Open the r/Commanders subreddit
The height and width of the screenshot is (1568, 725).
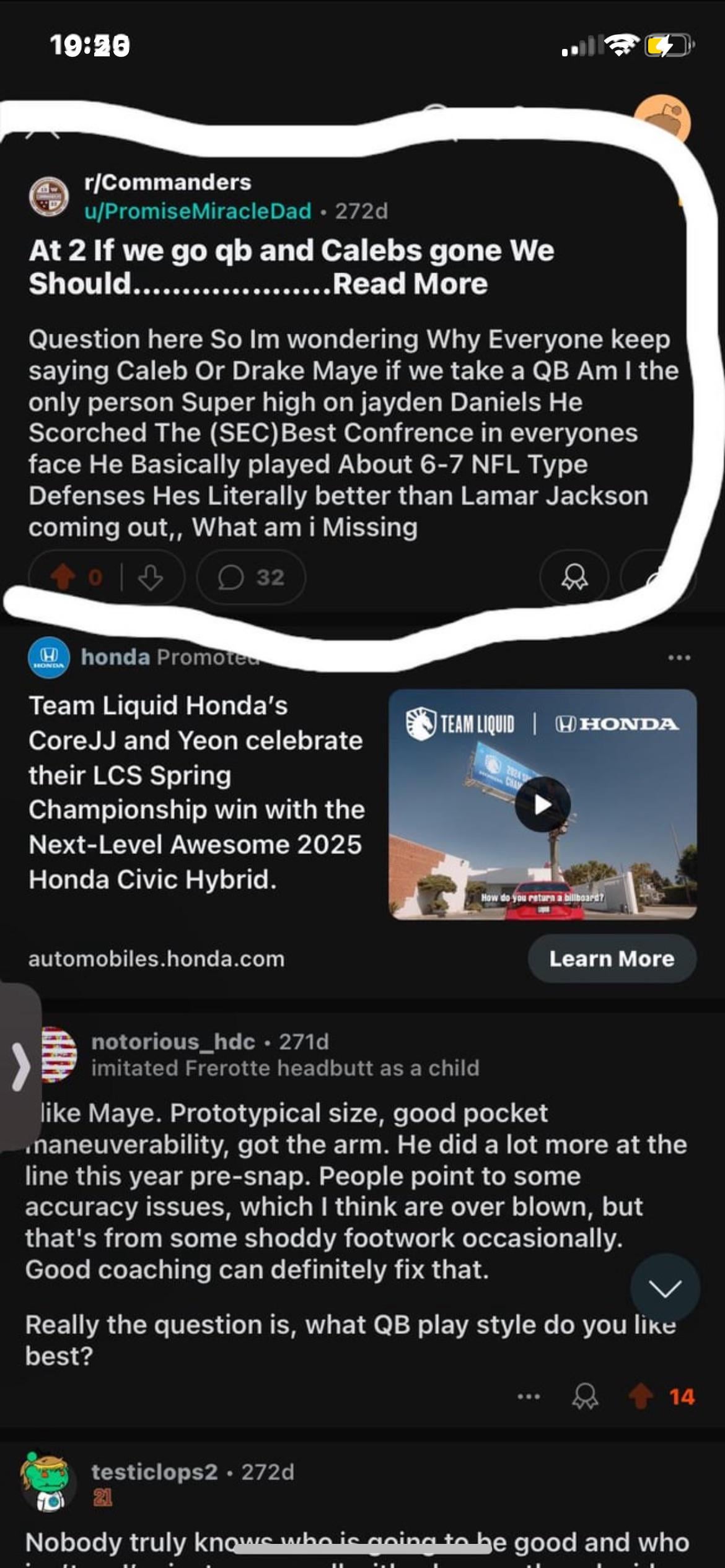click(x=167, y=182)
